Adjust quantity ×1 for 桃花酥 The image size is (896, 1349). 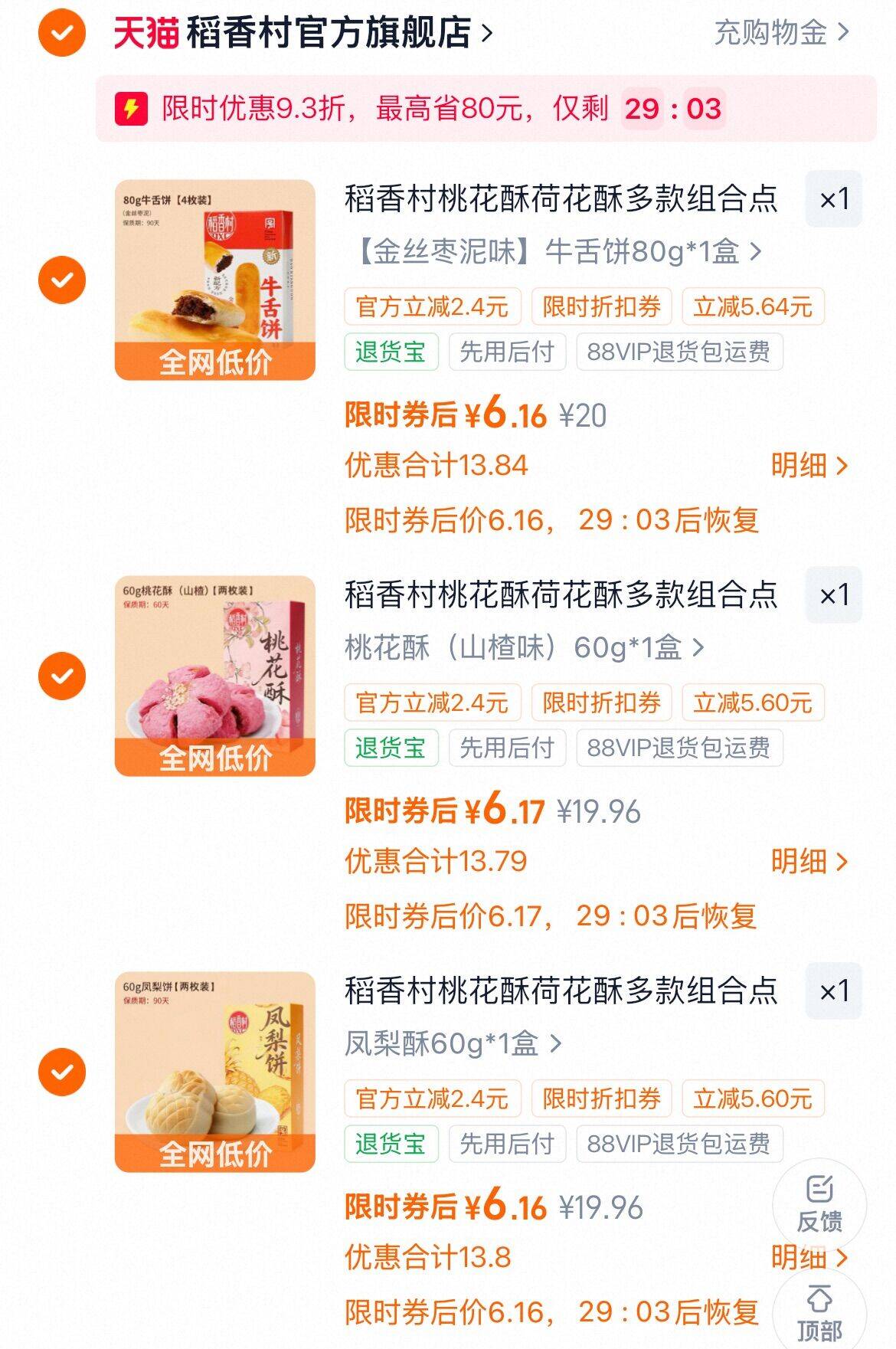[833, 595]
